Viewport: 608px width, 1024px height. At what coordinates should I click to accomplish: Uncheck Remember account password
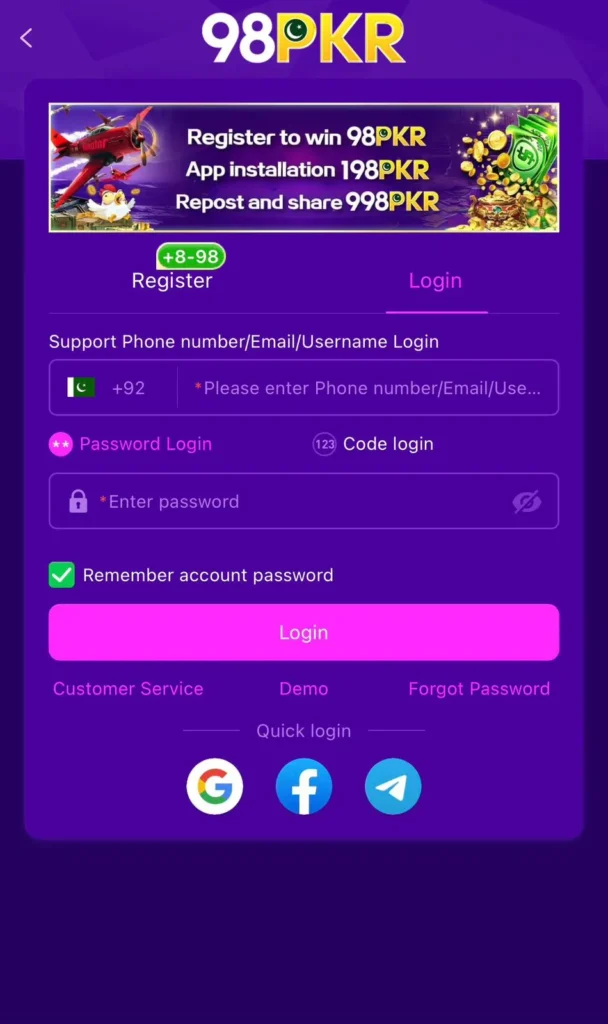pos(62,575)
